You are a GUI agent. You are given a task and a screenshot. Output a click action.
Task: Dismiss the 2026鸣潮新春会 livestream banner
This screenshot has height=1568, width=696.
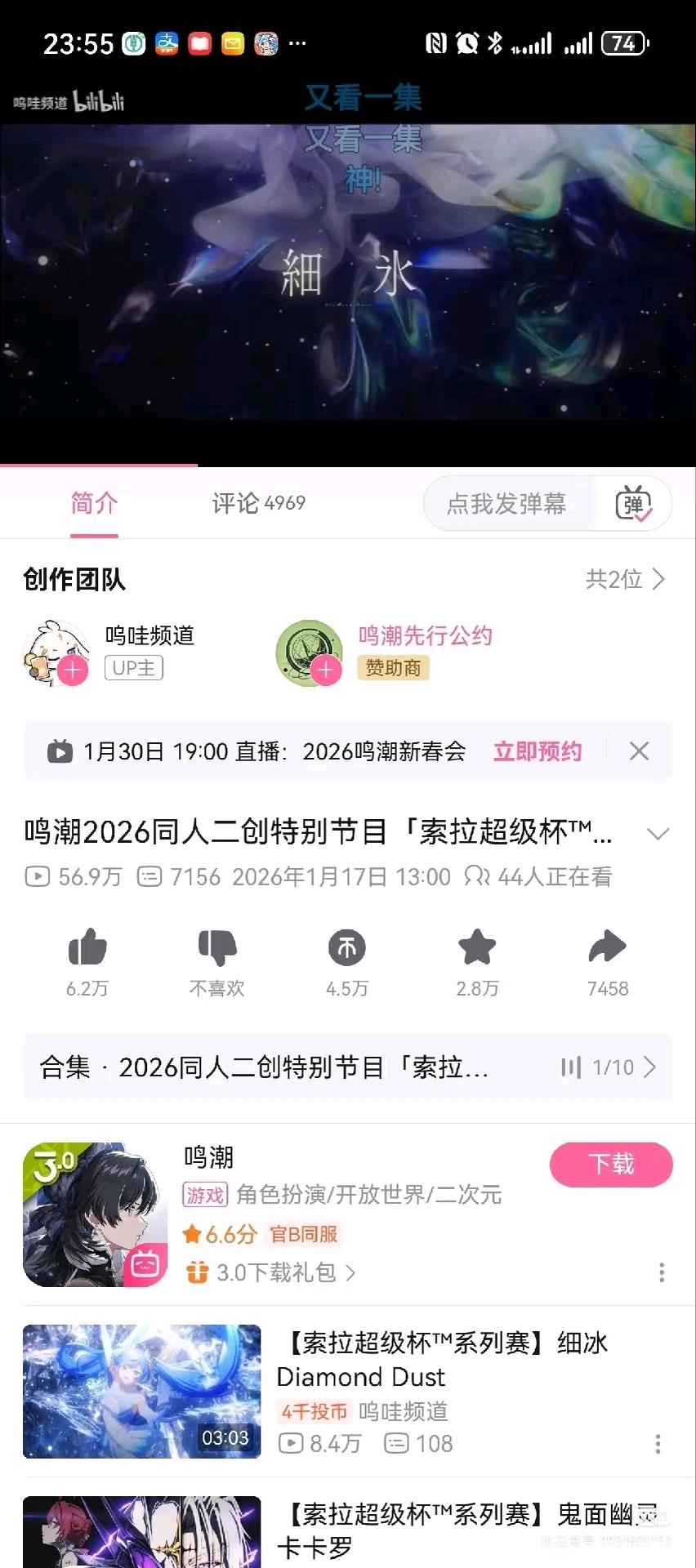click(640, 751)
